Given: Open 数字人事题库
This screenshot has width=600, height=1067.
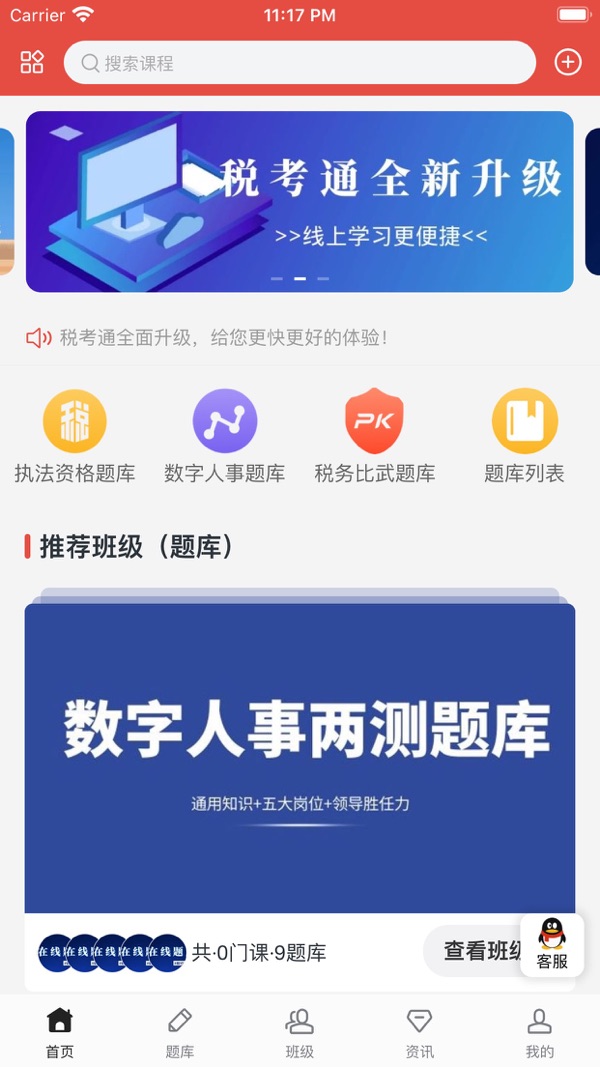Looking at the screenshot, I should (x=225, y=436).
